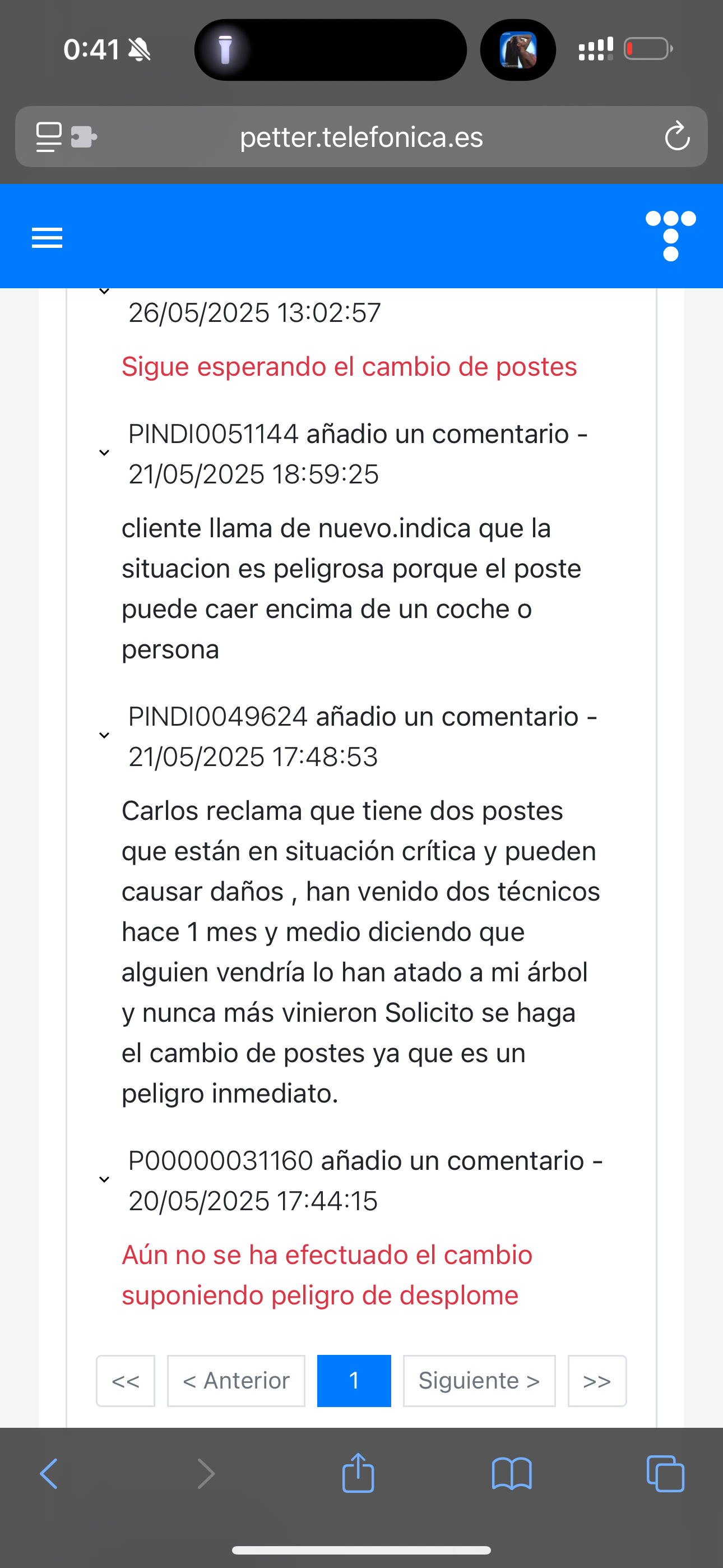This screenshot has width=723, height=1568.
Task: Select page 1 in pagination
Action: coord(354,1381)
